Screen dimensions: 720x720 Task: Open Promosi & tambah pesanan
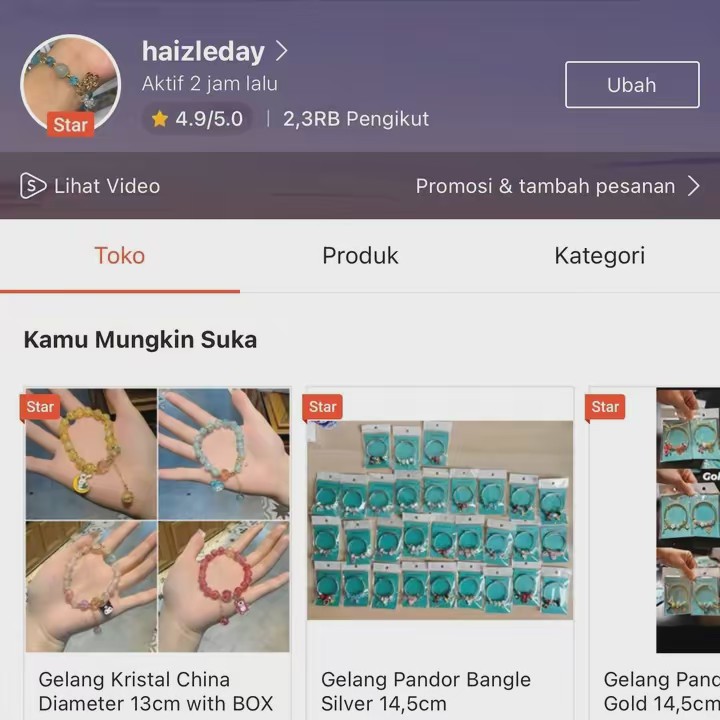coord(558,186)
